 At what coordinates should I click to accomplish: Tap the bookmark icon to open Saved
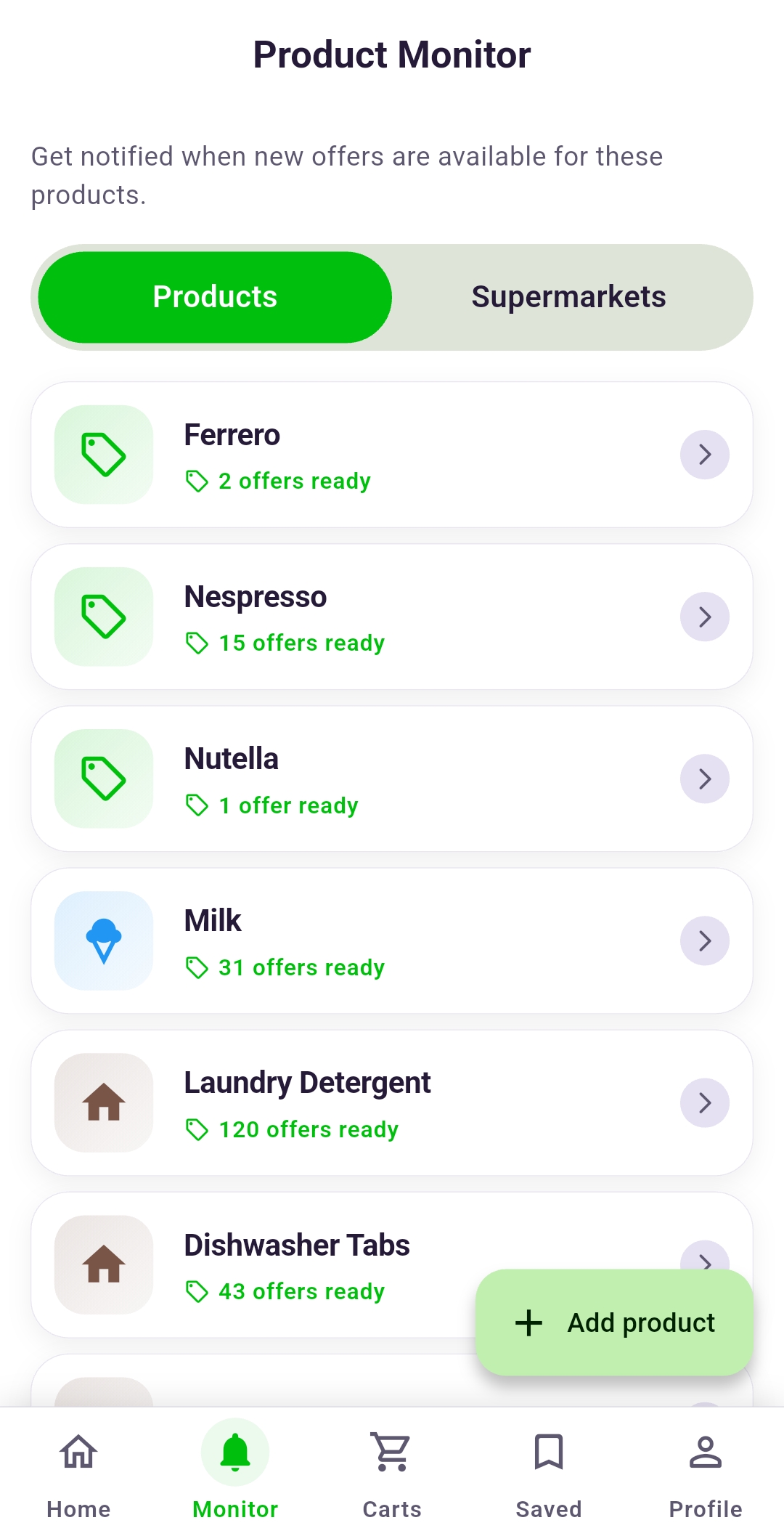tap(549, 1452)
